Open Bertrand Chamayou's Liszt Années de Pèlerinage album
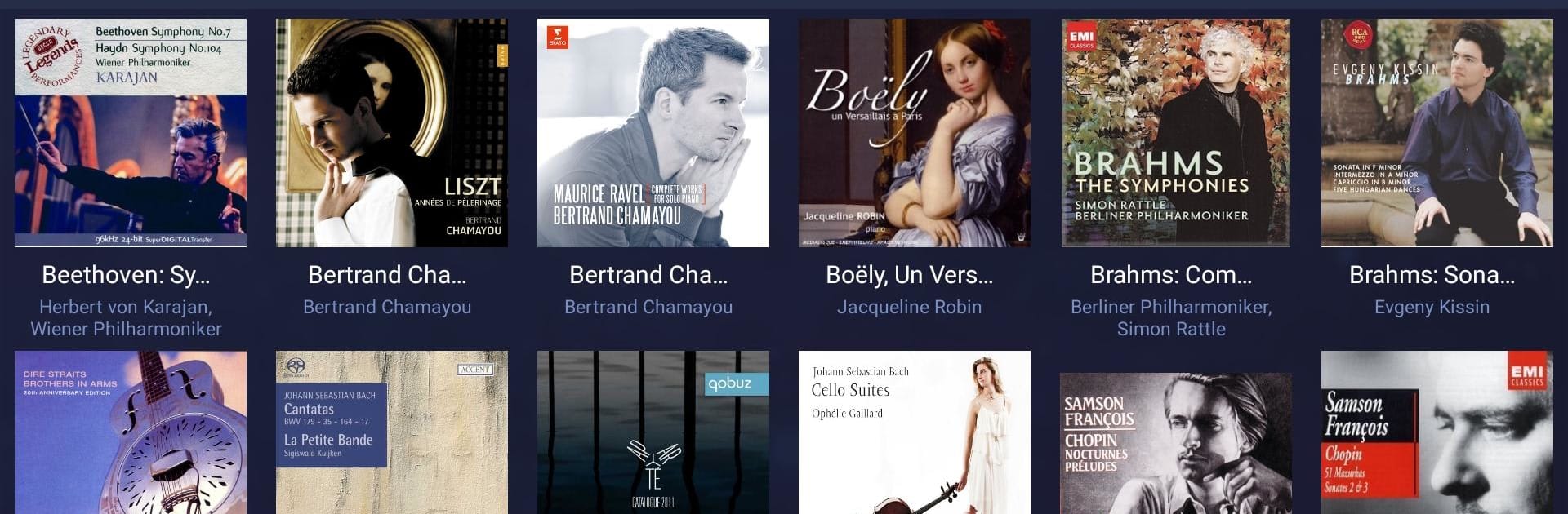This screenshot has height=514, width=1568. click(x=392, y=133)
